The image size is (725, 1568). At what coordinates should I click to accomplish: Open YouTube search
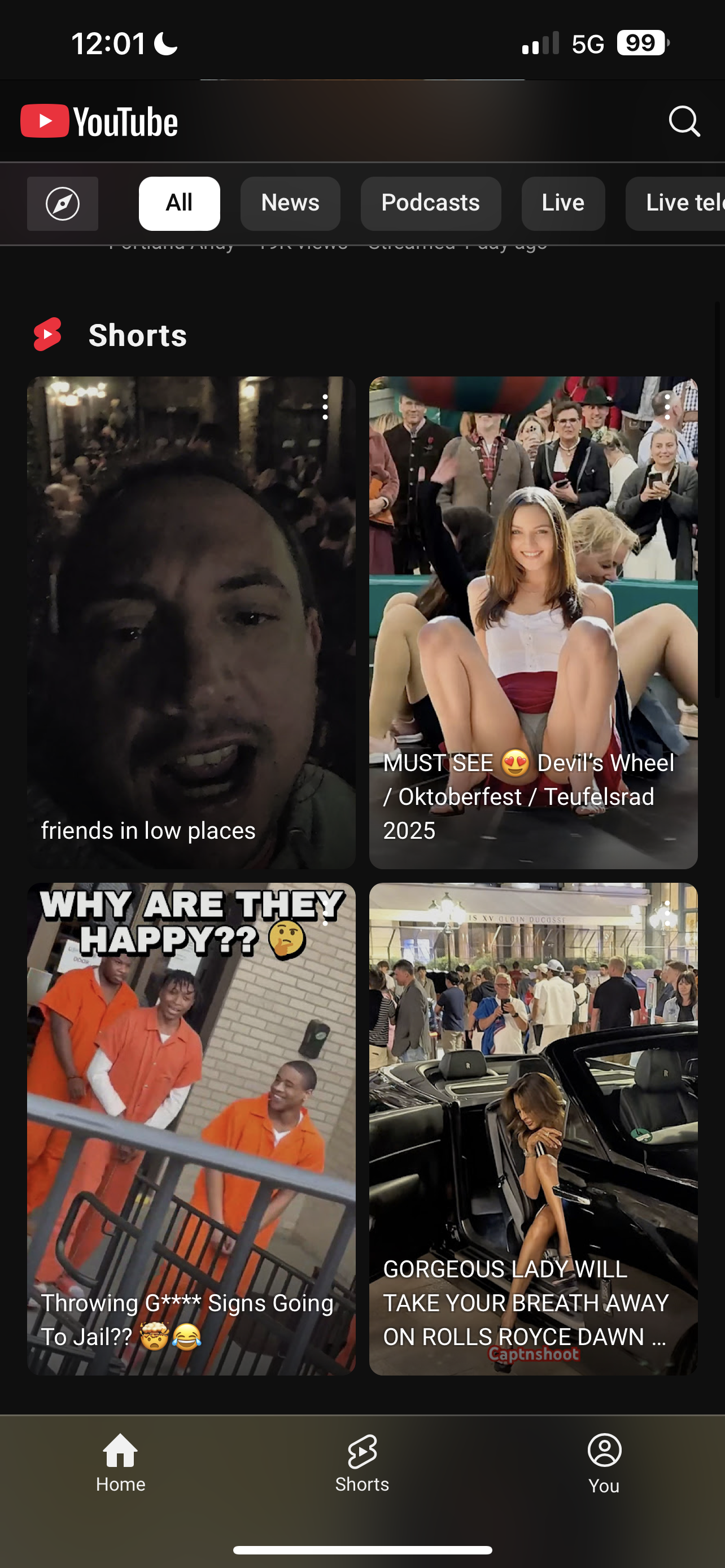(684, 121)
